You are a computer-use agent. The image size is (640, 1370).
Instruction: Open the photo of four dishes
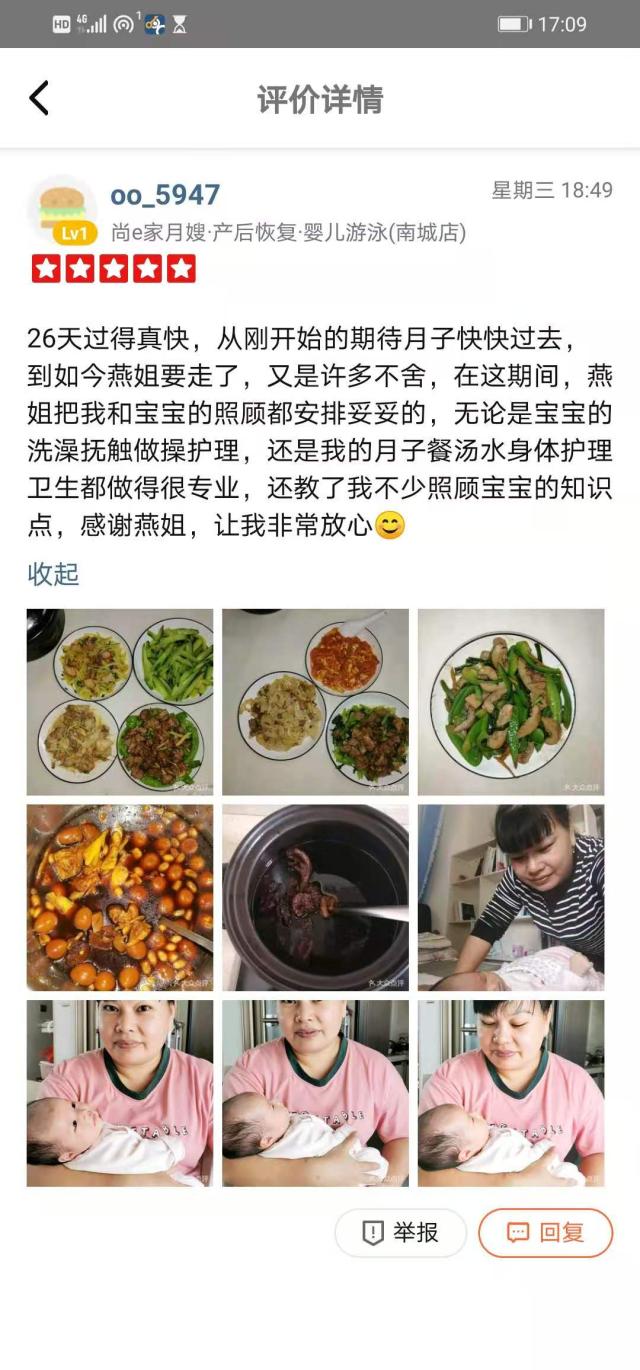[x=120, y=702]
